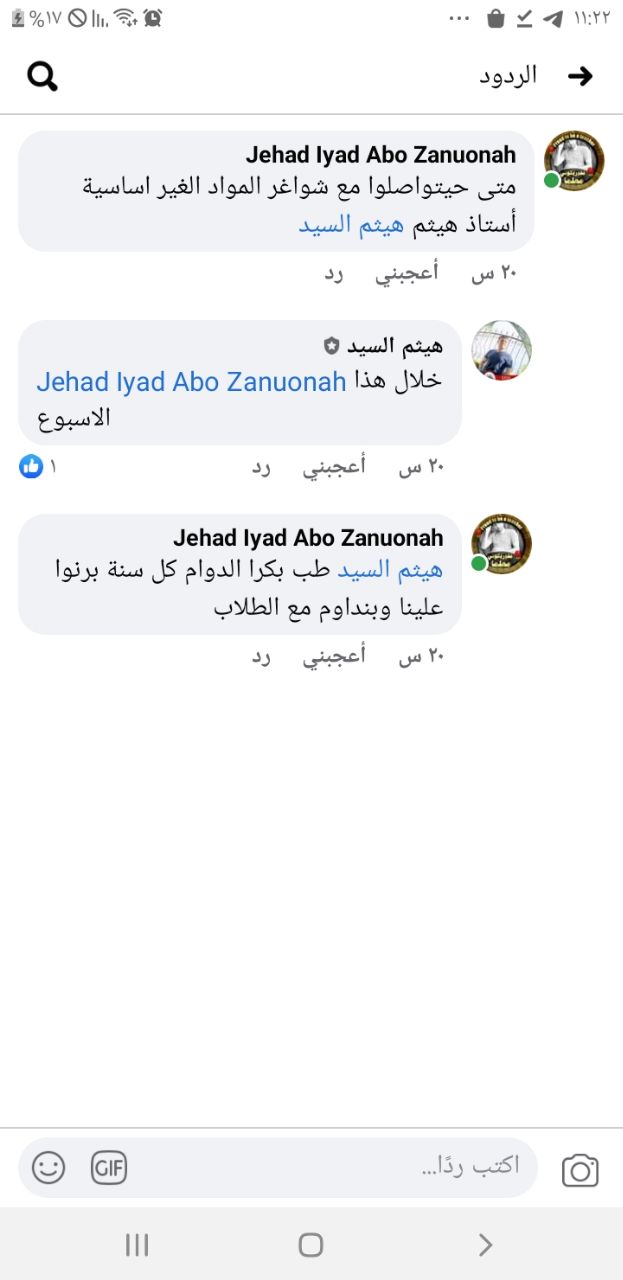Go back using the Replies header arrow
The width and height of the screenshot is (623, 1280).
tap(580, 76)
